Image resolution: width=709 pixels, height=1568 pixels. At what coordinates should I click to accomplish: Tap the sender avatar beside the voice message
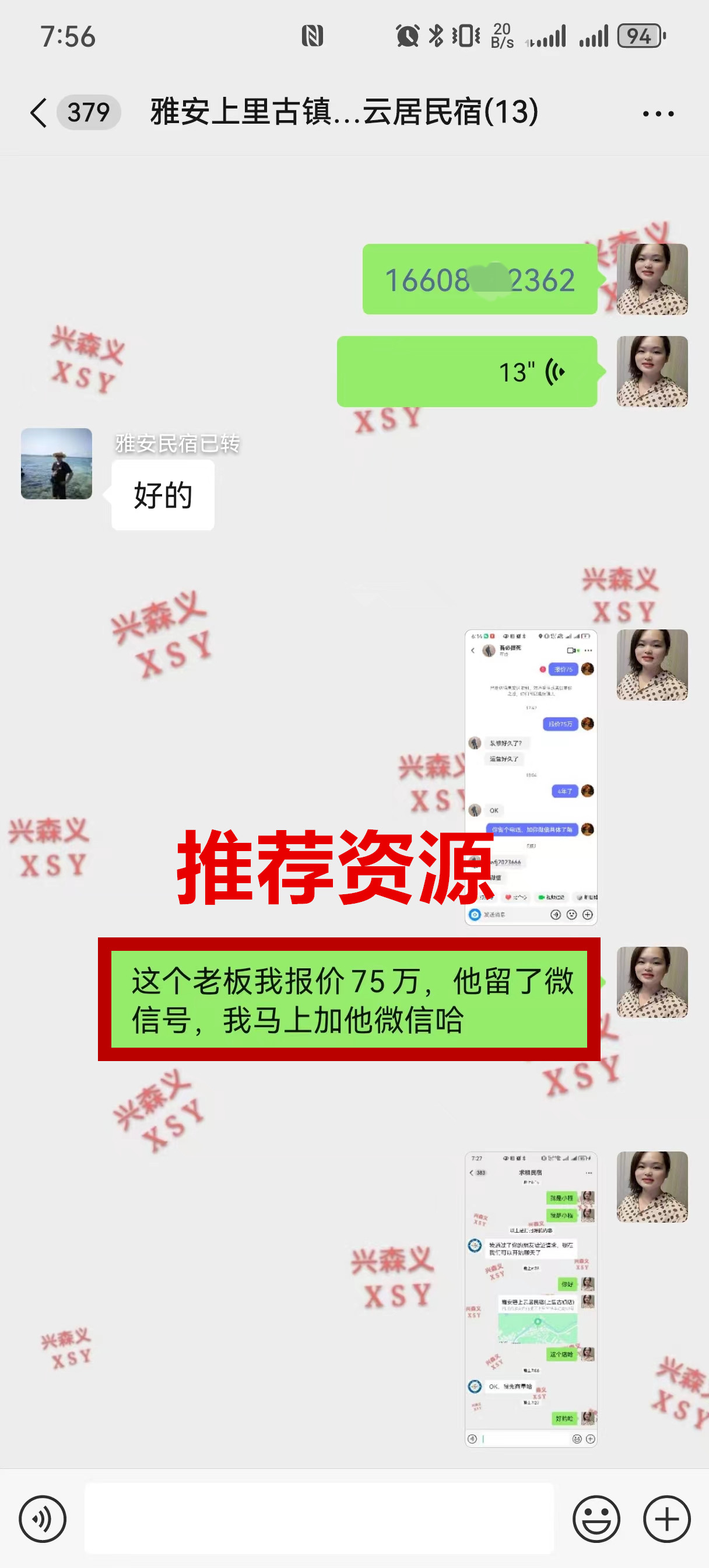coord(652,372)
